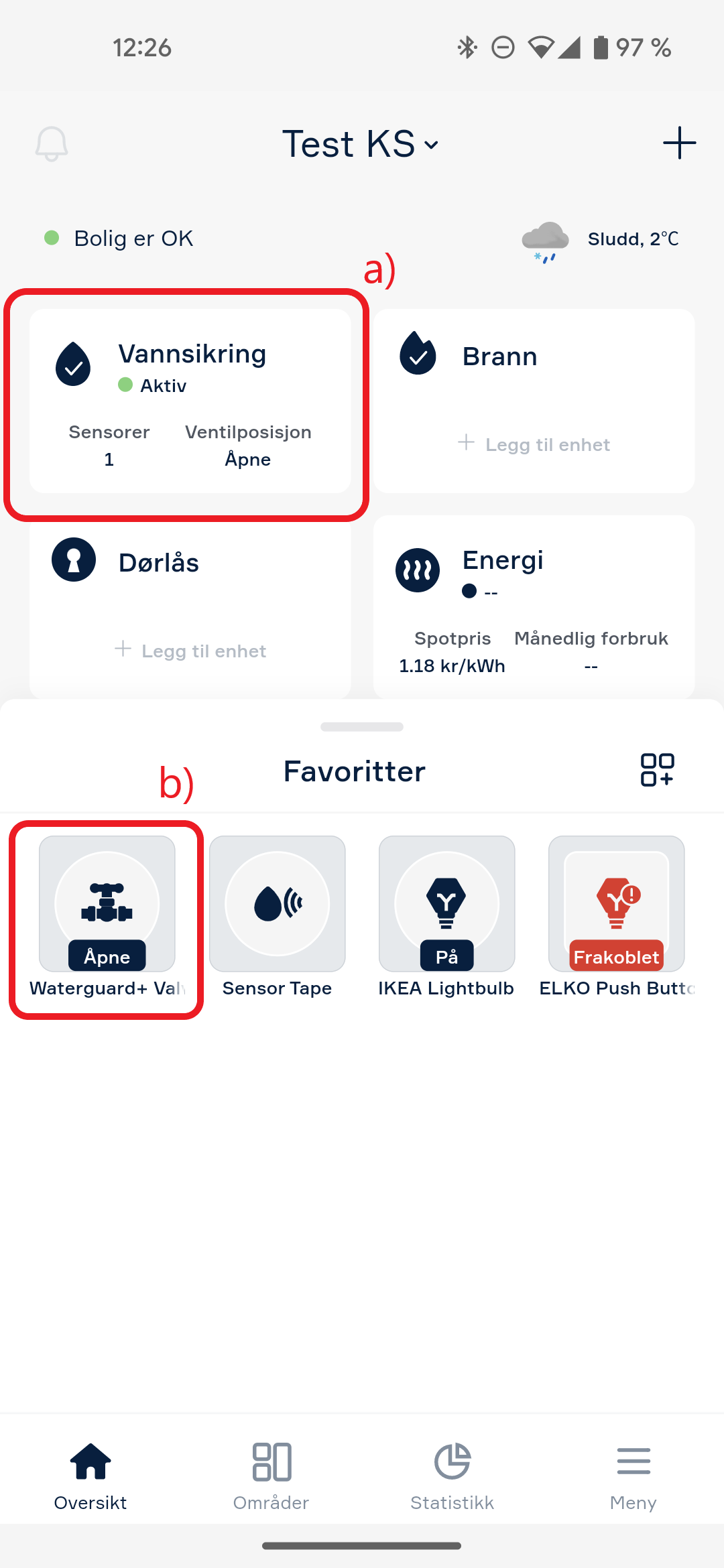Open the notifications bell
The width and height of the screenshot is (724, 1568).
click(52, 143)
